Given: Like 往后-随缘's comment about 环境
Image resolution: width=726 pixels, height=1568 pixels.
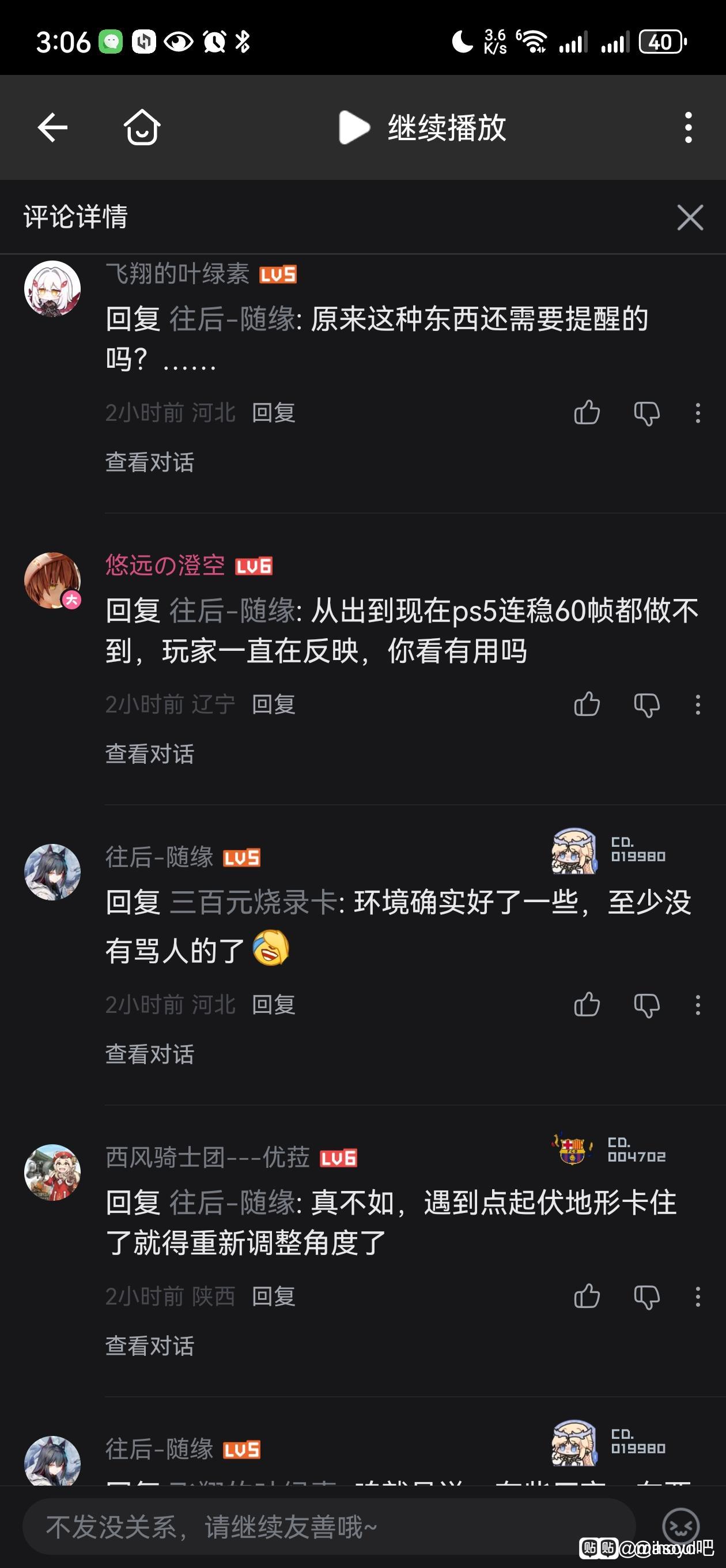Looking at the screenshot, I should [587, 1005].
